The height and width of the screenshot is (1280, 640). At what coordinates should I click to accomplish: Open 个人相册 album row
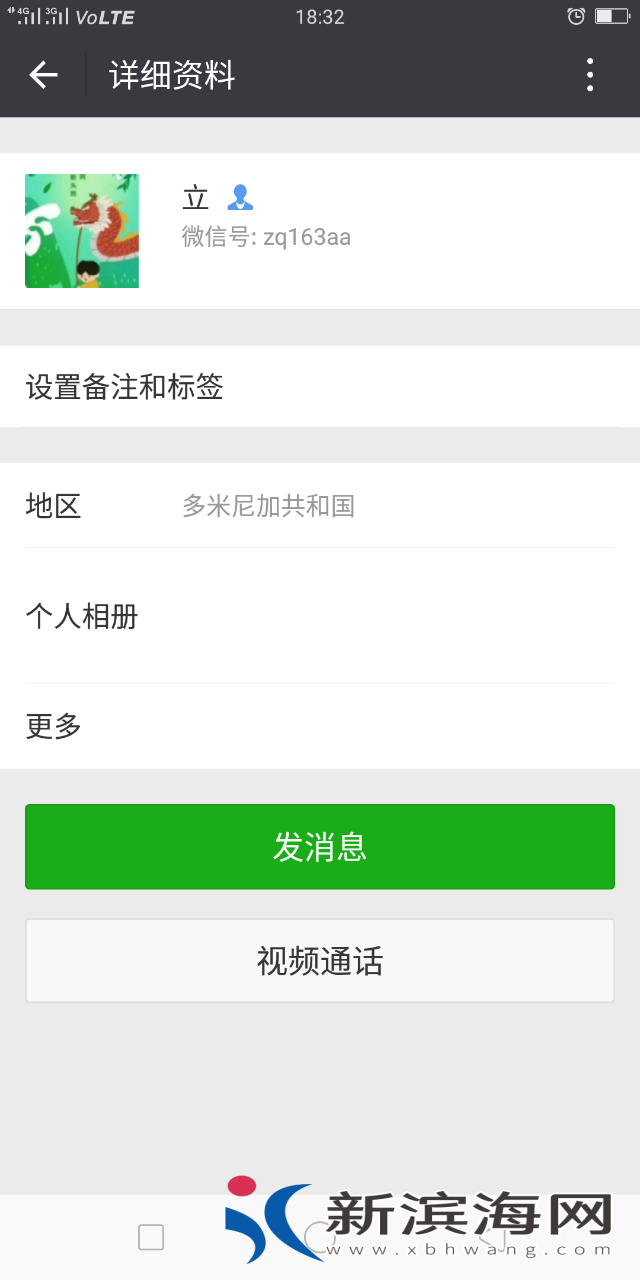(320, 616)
